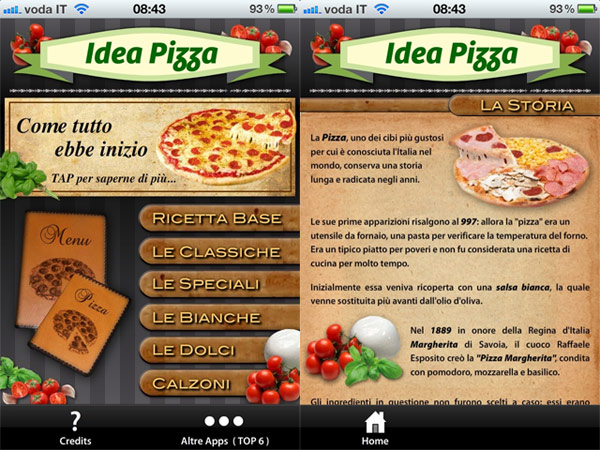Show the Credits page
The height and width of the screenshot is (450, 600).
pyautogui.click(x=75, y=428)
